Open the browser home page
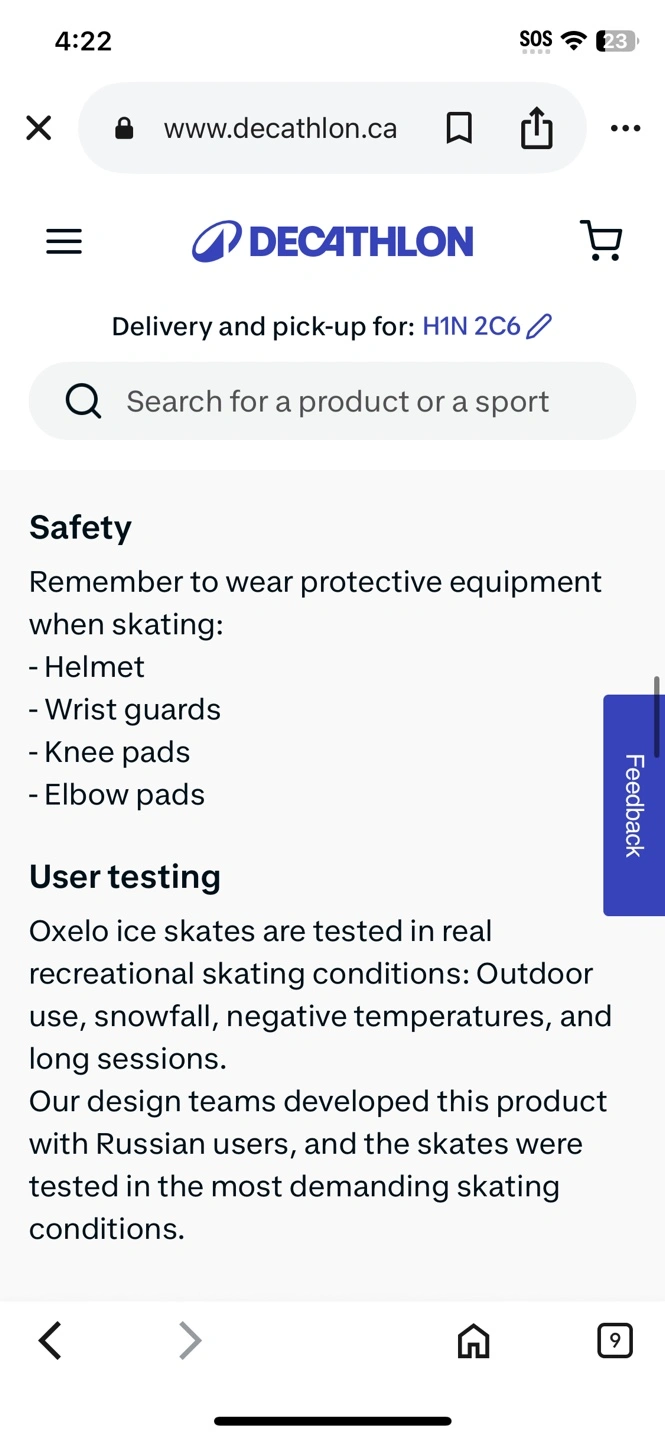The height and width of the screenshot is (1440, 665). pyautogui.click(x=474, y=1341)
